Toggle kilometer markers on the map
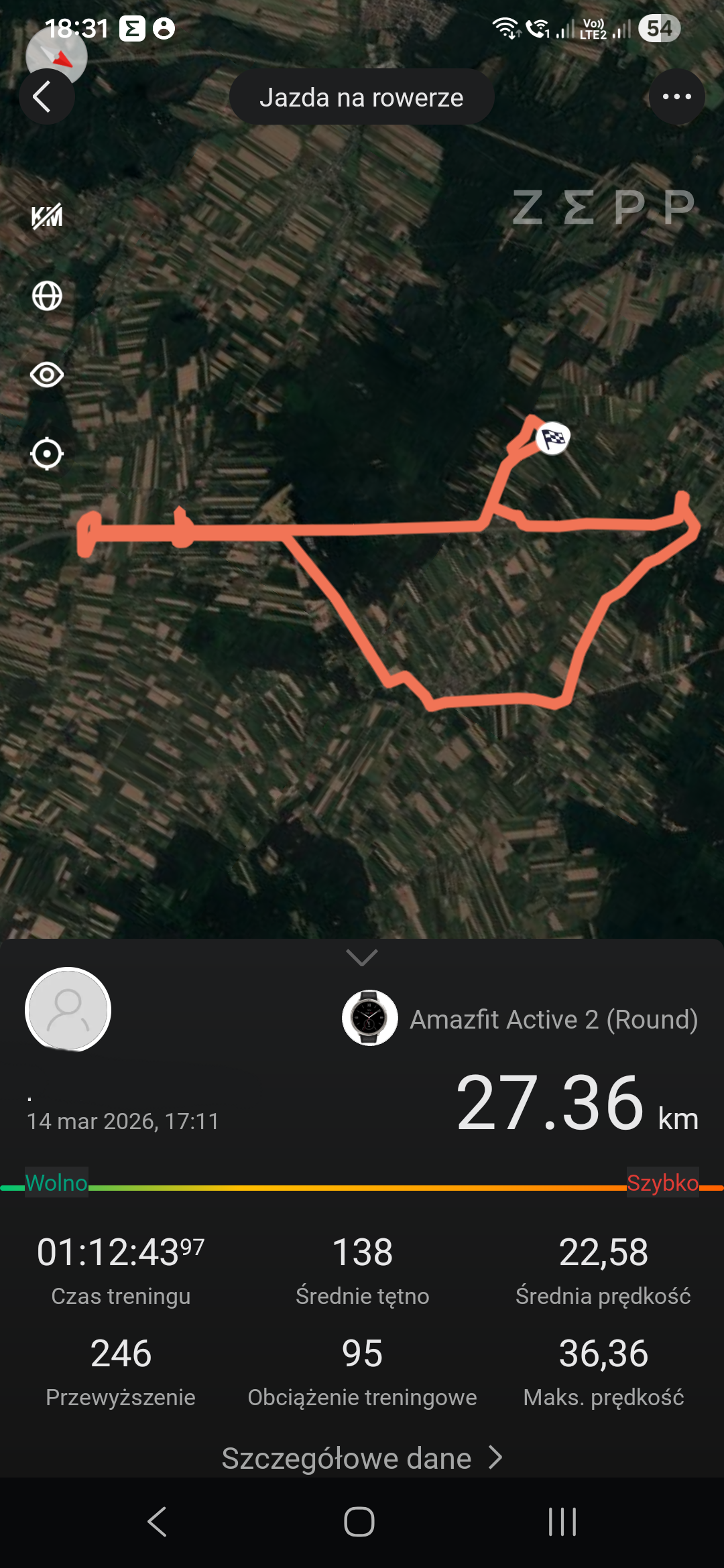The image size is (724, 1568). [x=47, y=216]
